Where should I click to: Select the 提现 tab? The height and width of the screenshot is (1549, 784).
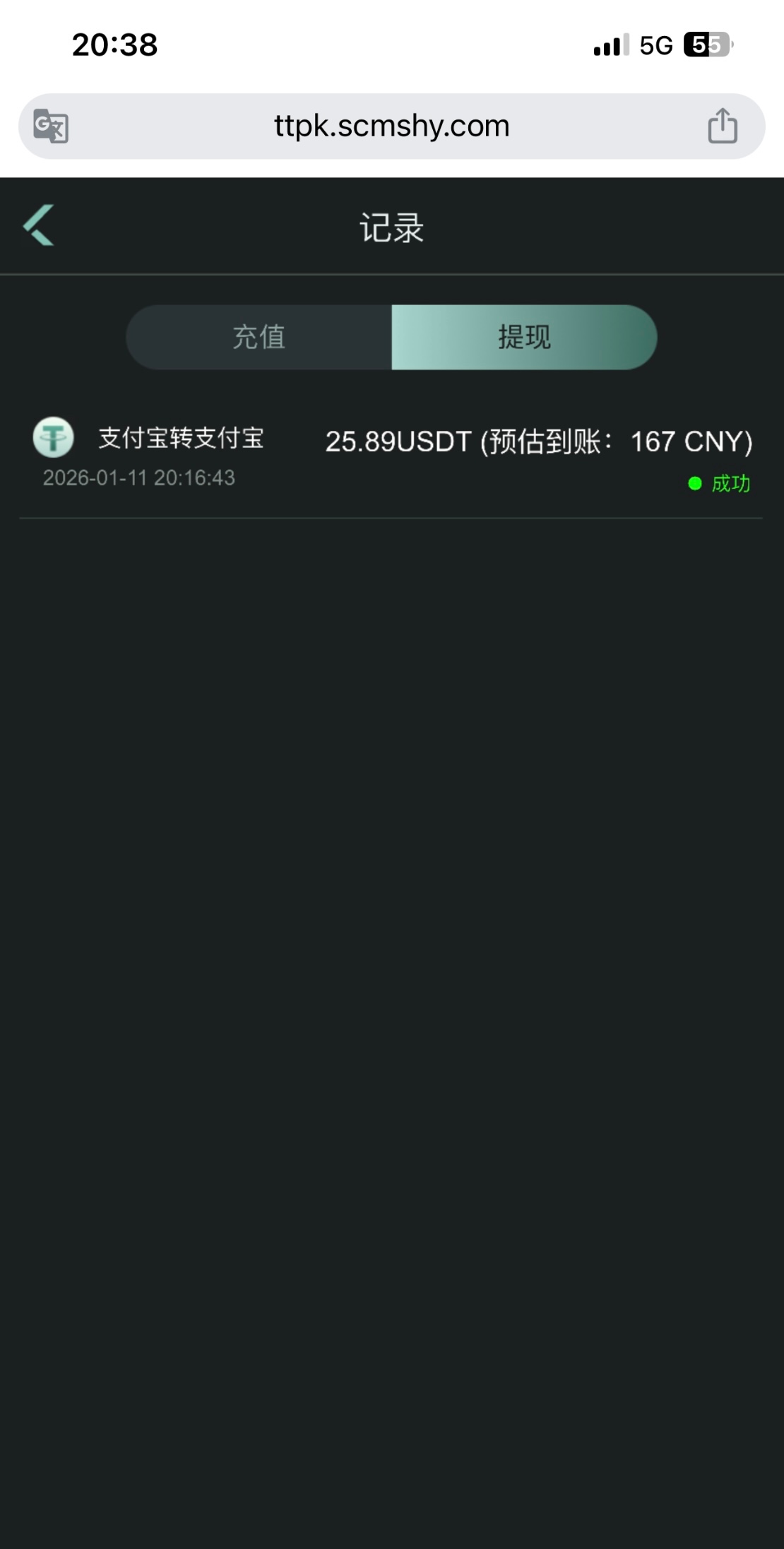pyautogui.click(x=524, y=337)
